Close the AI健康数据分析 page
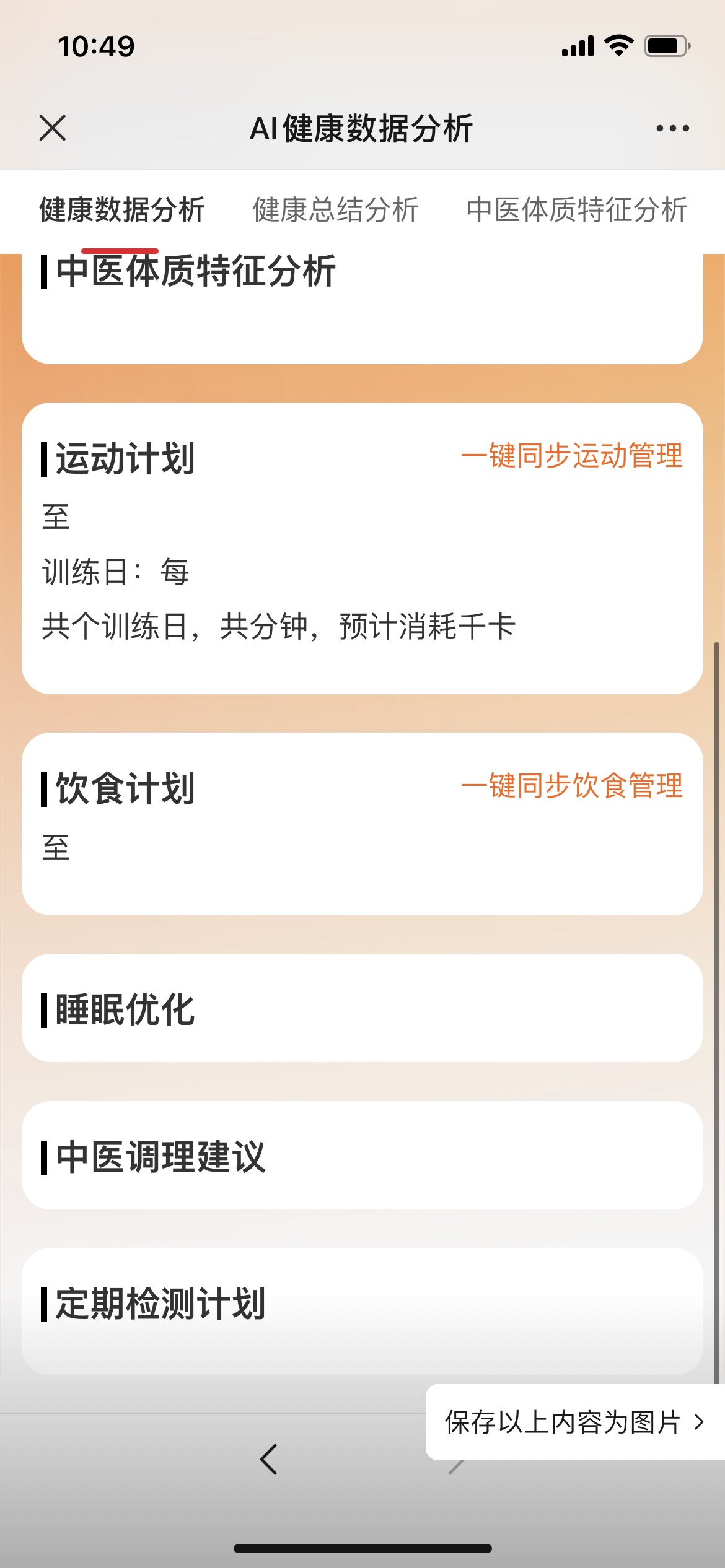The width and height of the screenshot is (725, 1568). 53,128
